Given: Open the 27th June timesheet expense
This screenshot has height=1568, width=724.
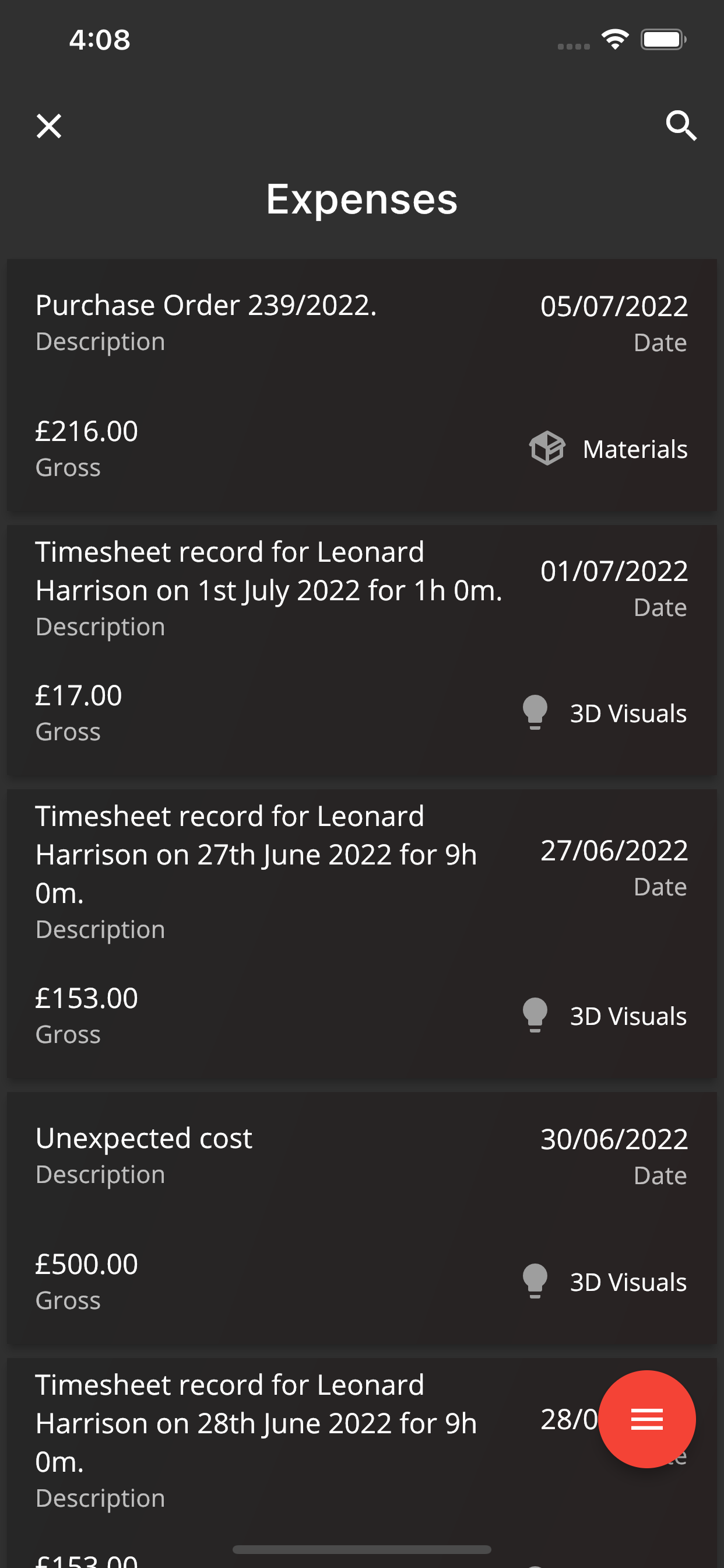Looking at the screenshot, I should pos(362,934).
